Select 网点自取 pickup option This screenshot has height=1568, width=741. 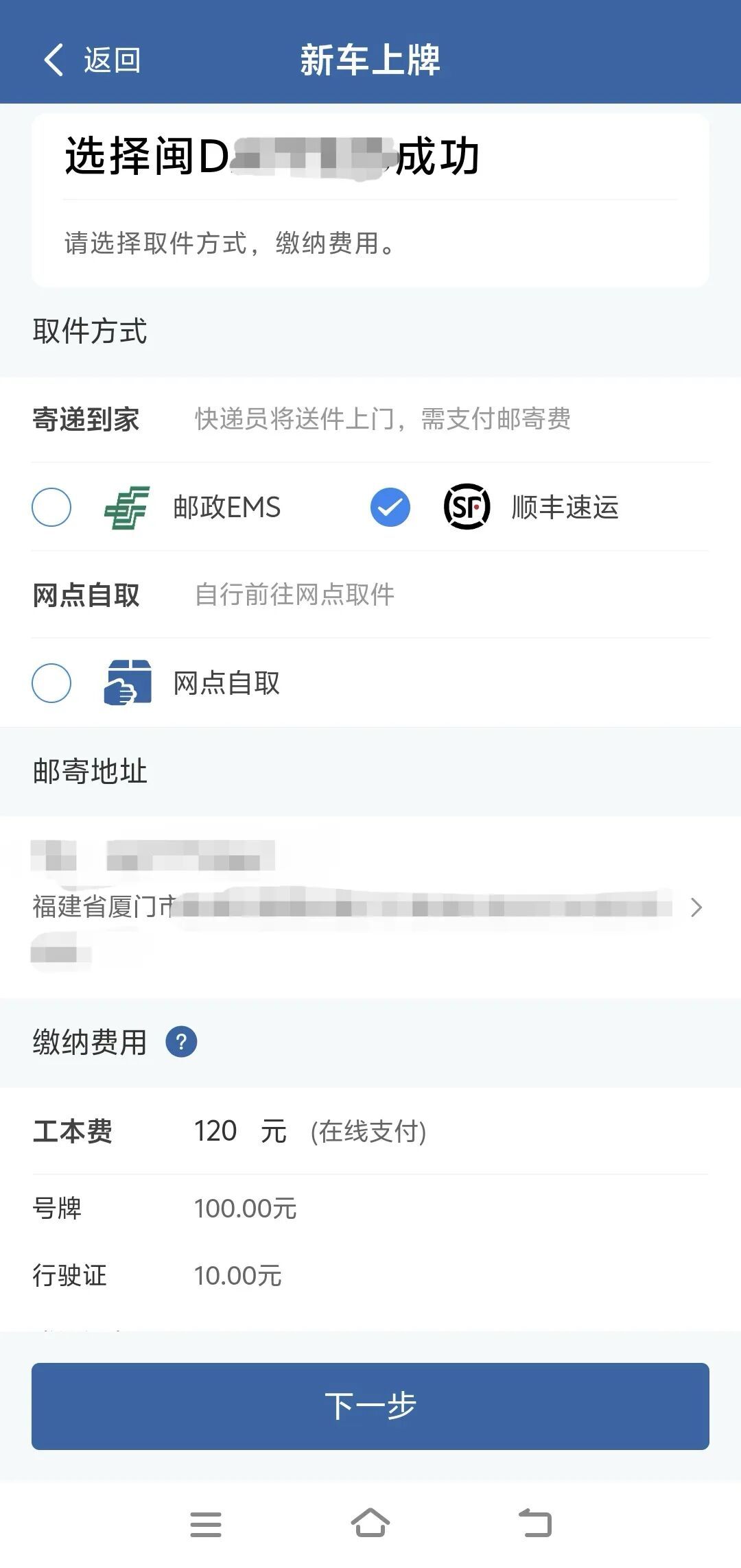[52, 683]
